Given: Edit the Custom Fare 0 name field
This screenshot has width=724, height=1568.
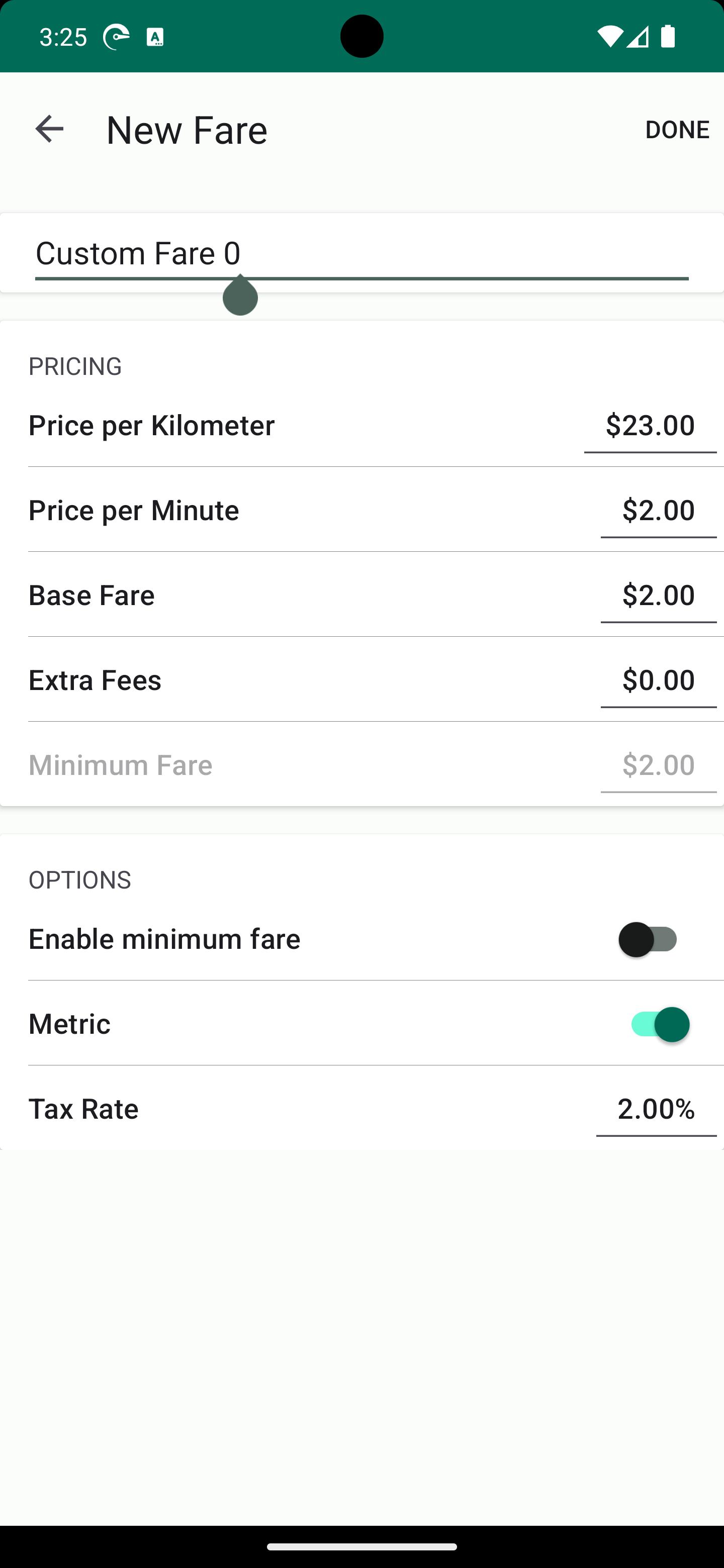Looking at the screenshot, I should tap(361, 254).
